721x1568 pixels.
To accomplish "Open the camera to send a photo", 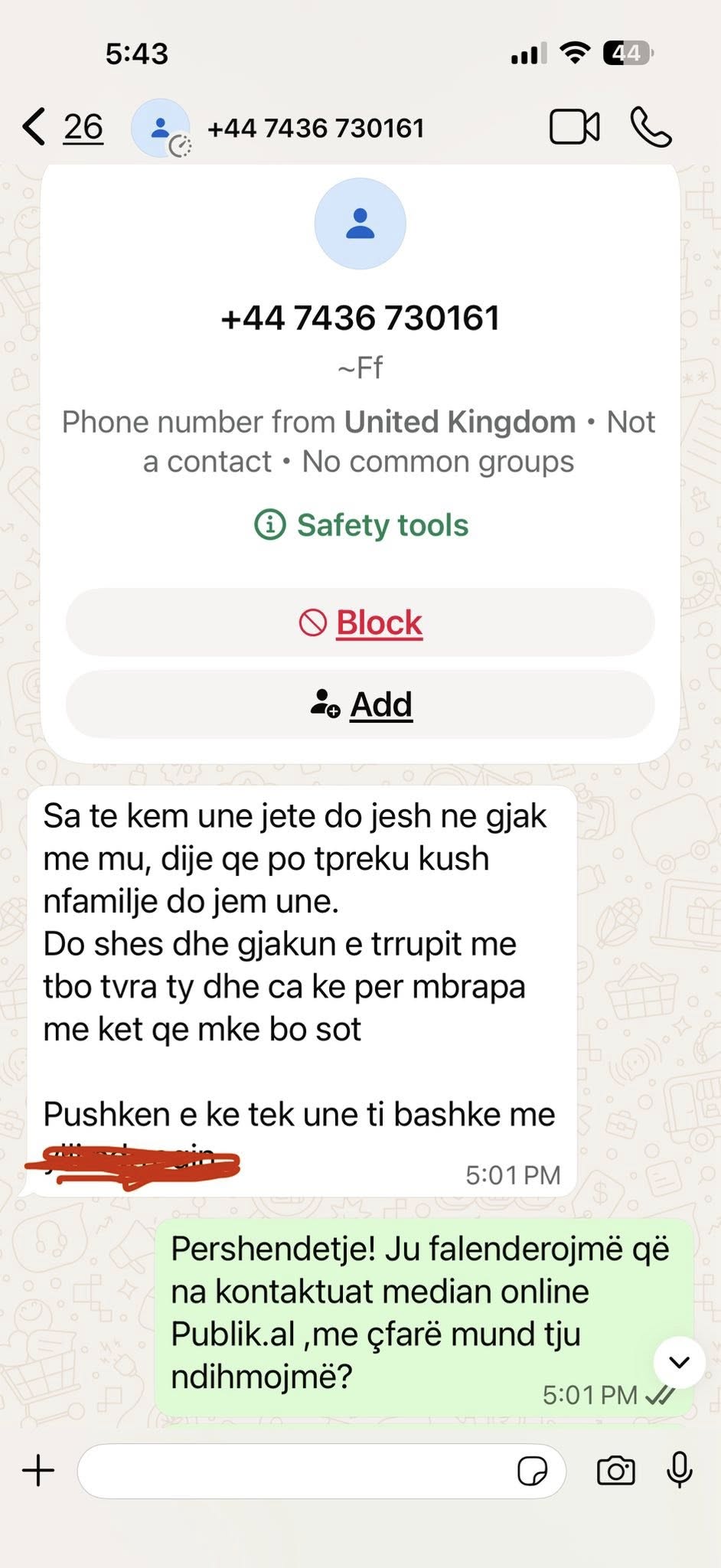I will pos(615,1471).
